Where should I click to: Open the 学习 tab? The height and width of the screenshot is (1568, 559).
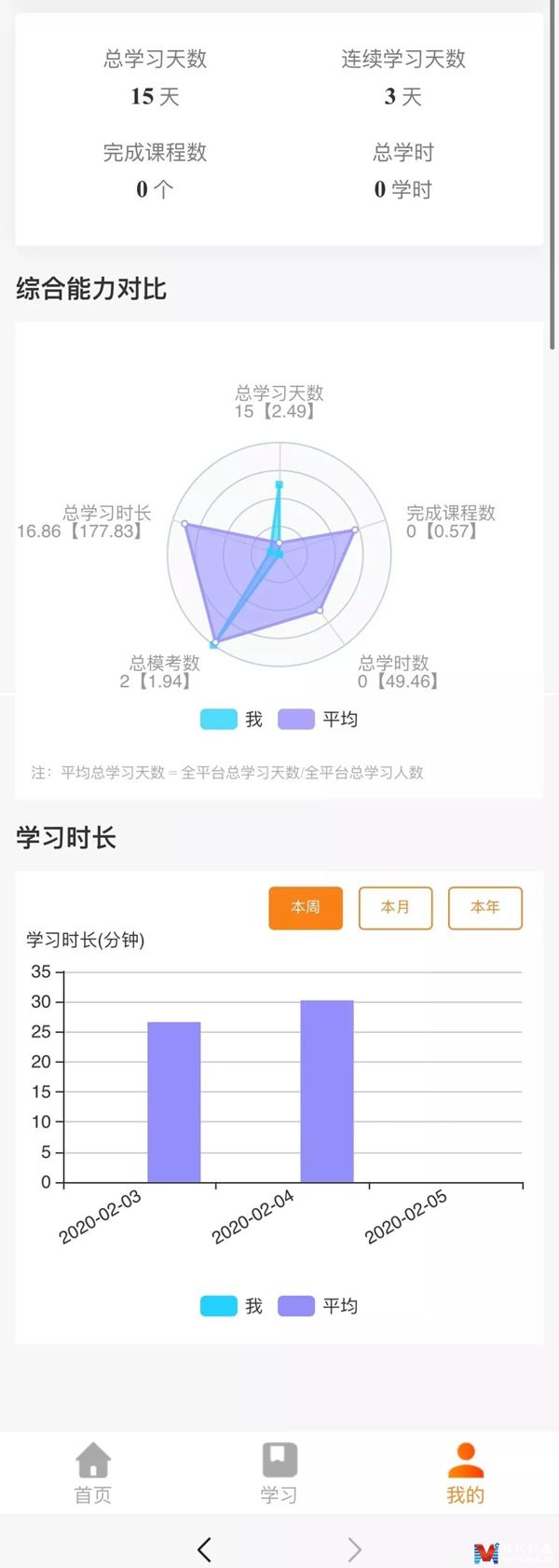tap(279, 1473)
